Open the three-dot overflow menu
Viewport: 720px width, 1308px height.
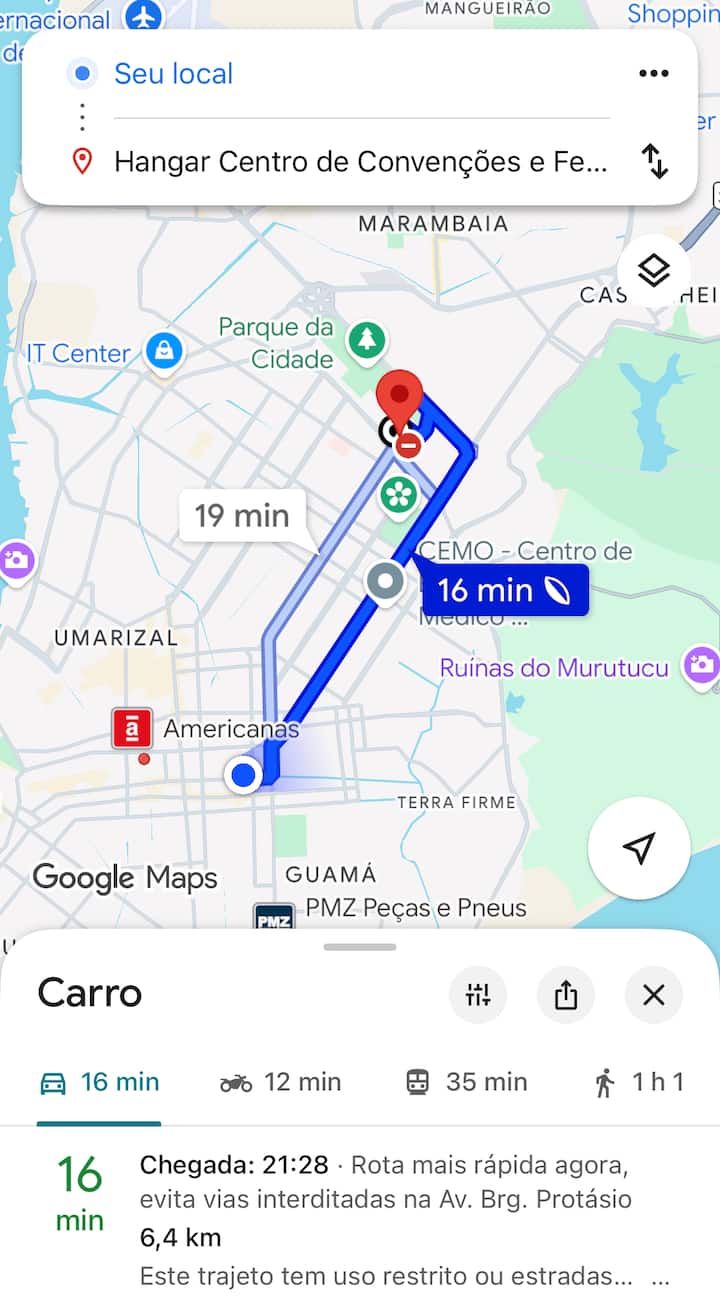pos(653,73)
